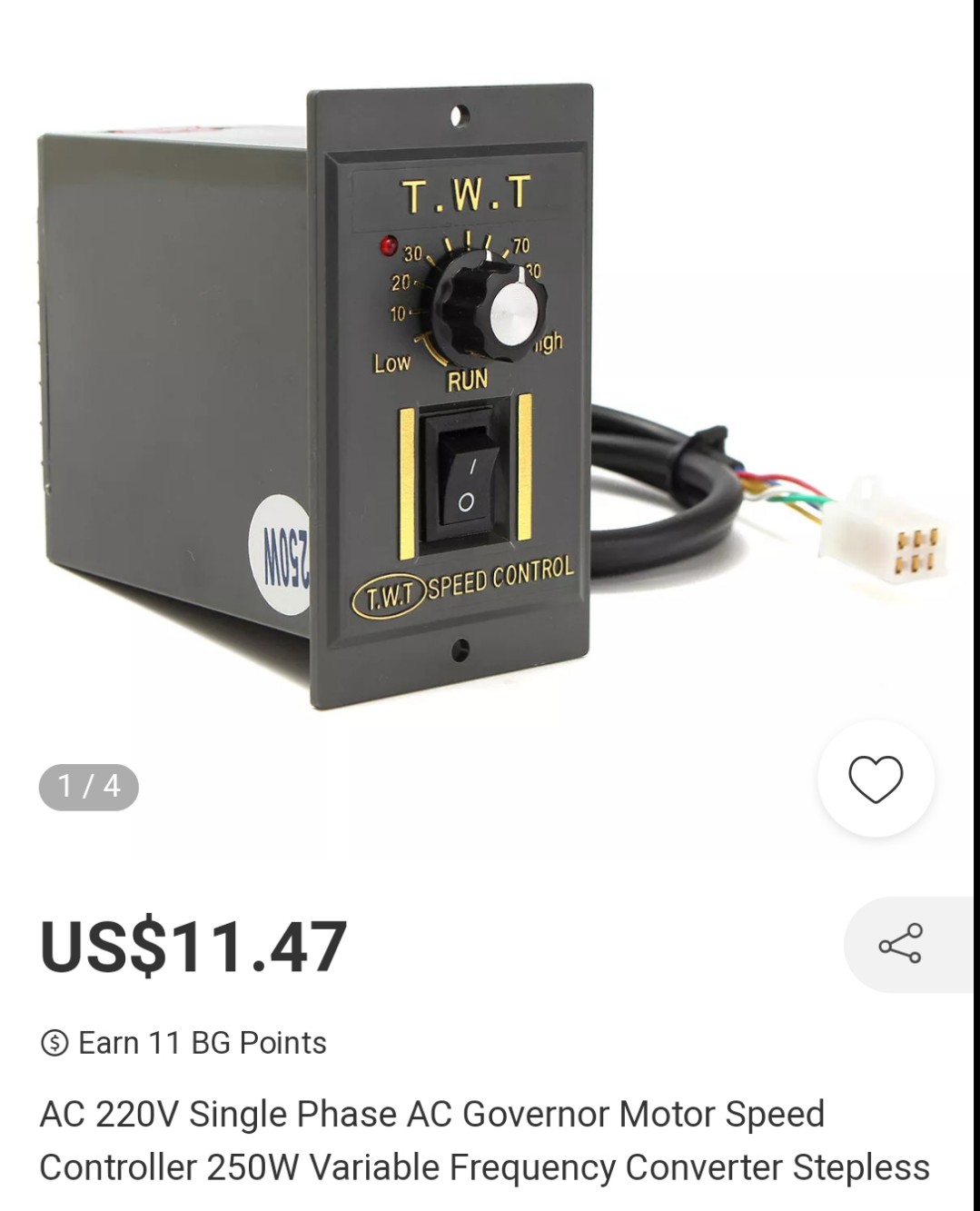Share this product listing
The width and height of the screenshot is (980, 1211).
pyautogui.click(x=900, y=944)
